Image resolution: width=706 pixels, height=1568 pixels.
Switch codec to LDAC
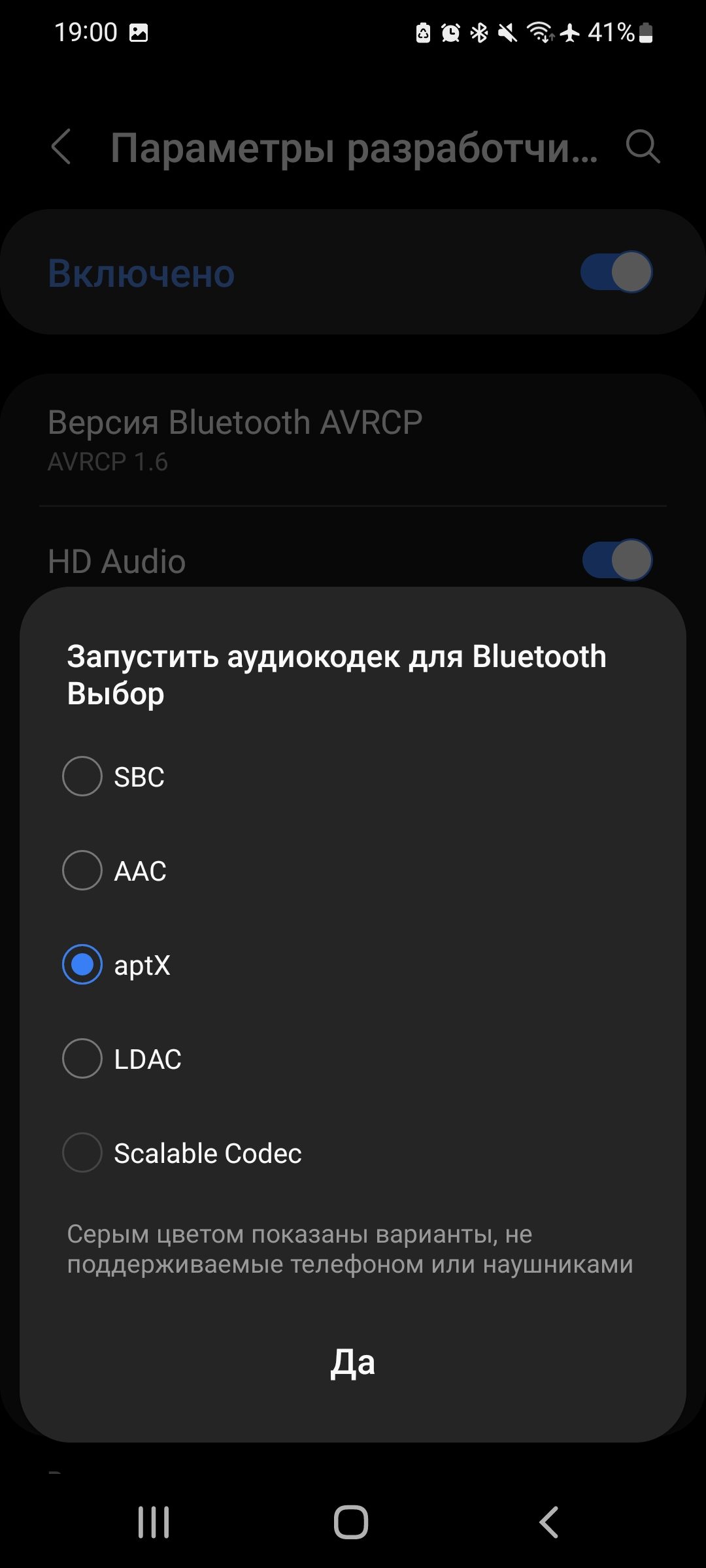(82, 1058)
